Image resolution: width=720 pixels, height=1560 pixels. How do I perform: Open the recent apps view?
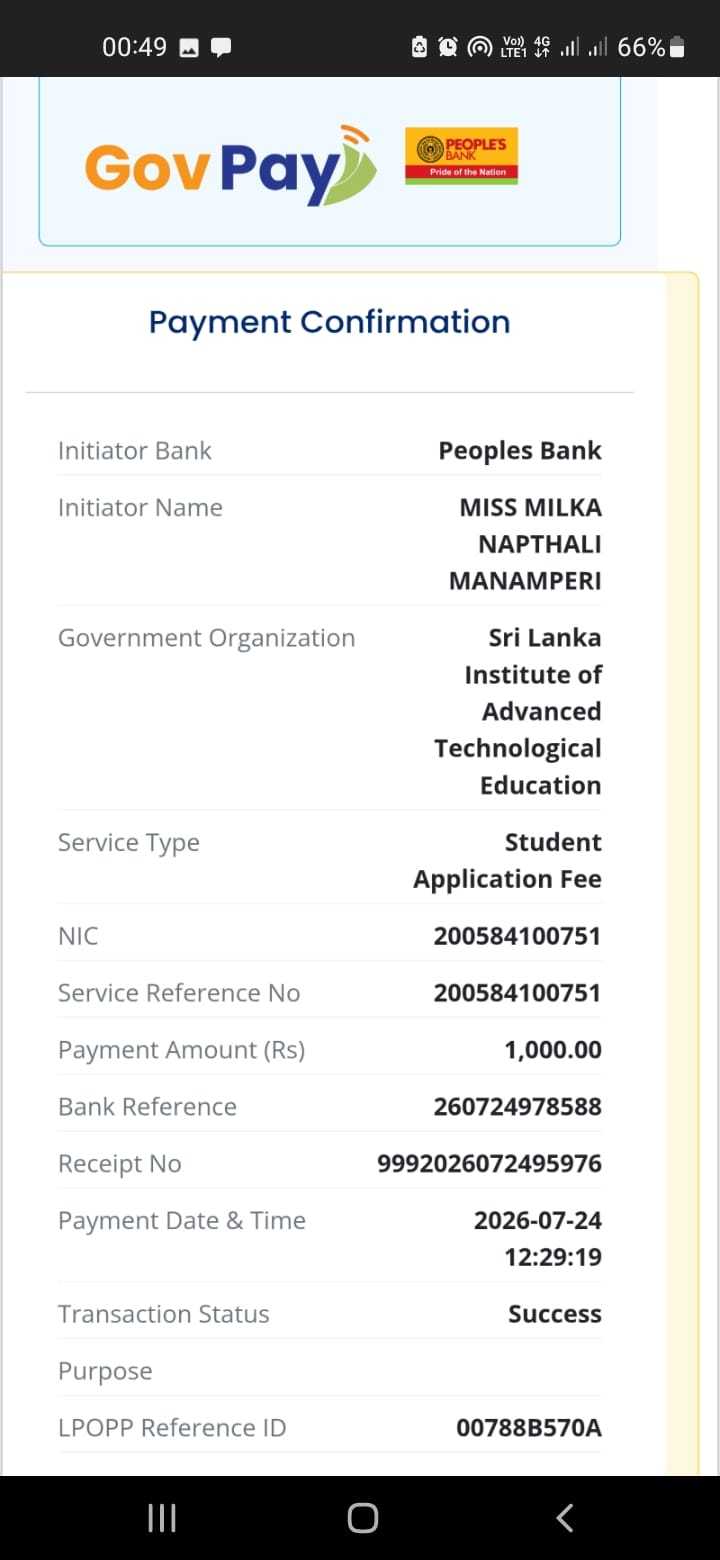(x=162, y=1518)
